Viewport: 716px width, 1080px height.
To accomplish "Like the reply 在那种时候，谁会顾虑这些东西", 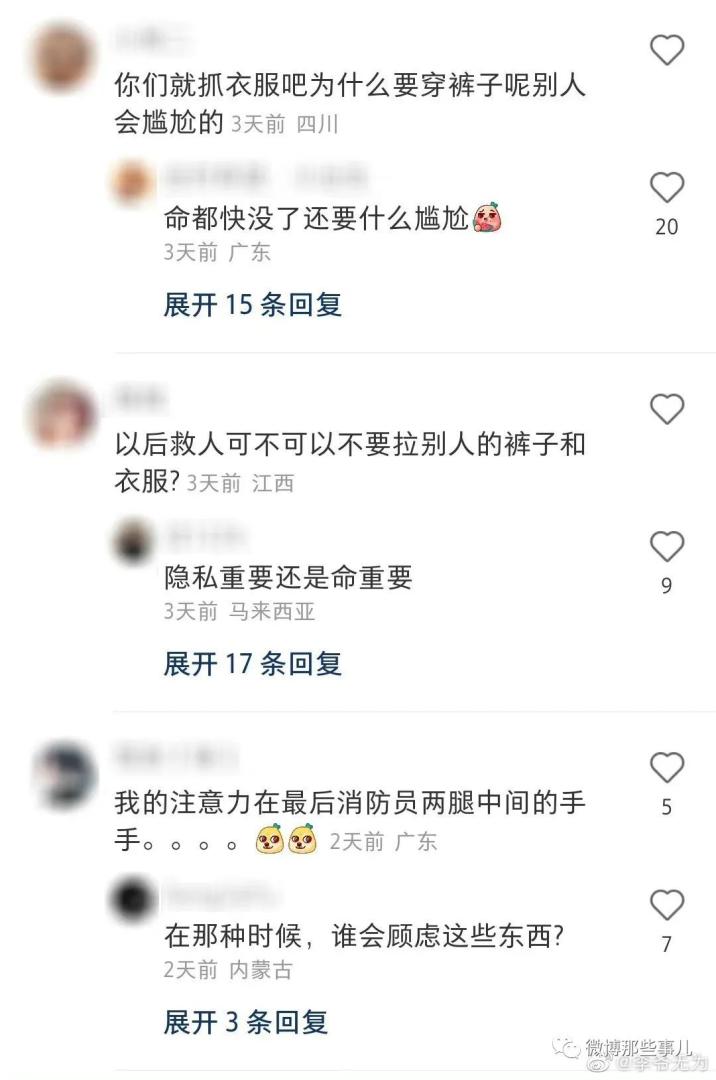I will click(x=666, y=905).
